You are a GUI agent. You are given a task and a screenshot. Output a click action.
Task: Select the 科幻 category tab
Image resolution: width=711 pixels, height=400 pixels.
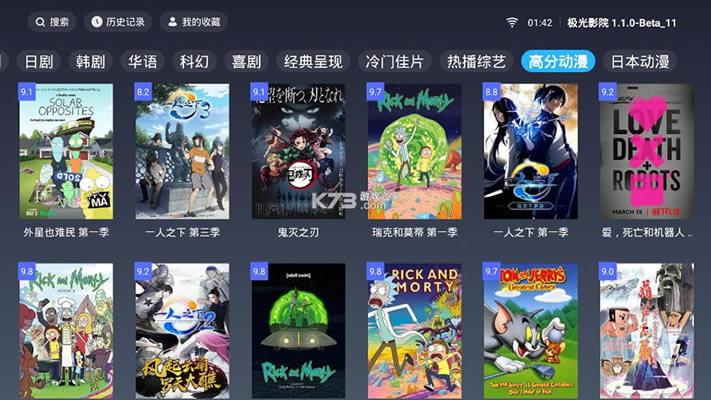point(195,61)
